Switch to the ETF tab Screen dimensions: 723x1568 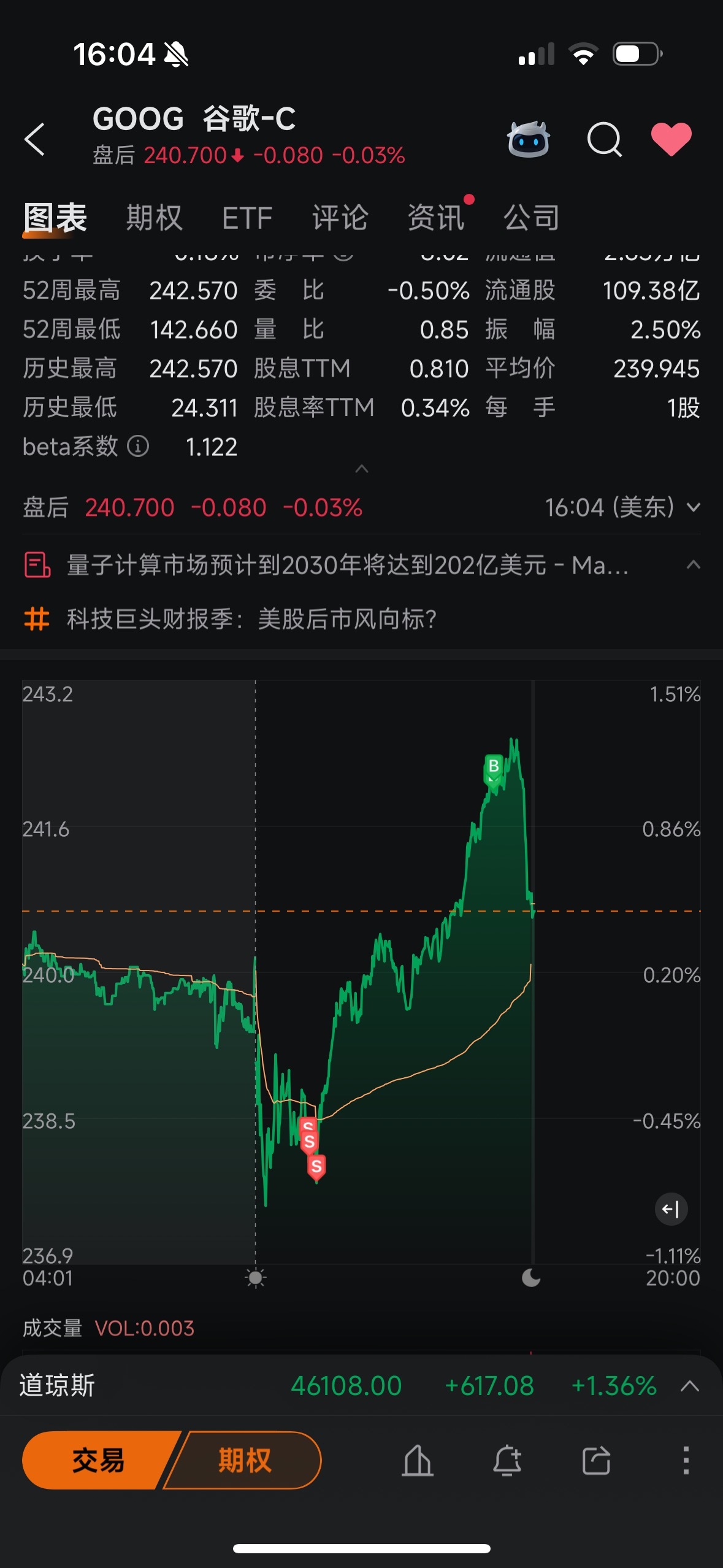click(247, 218)
